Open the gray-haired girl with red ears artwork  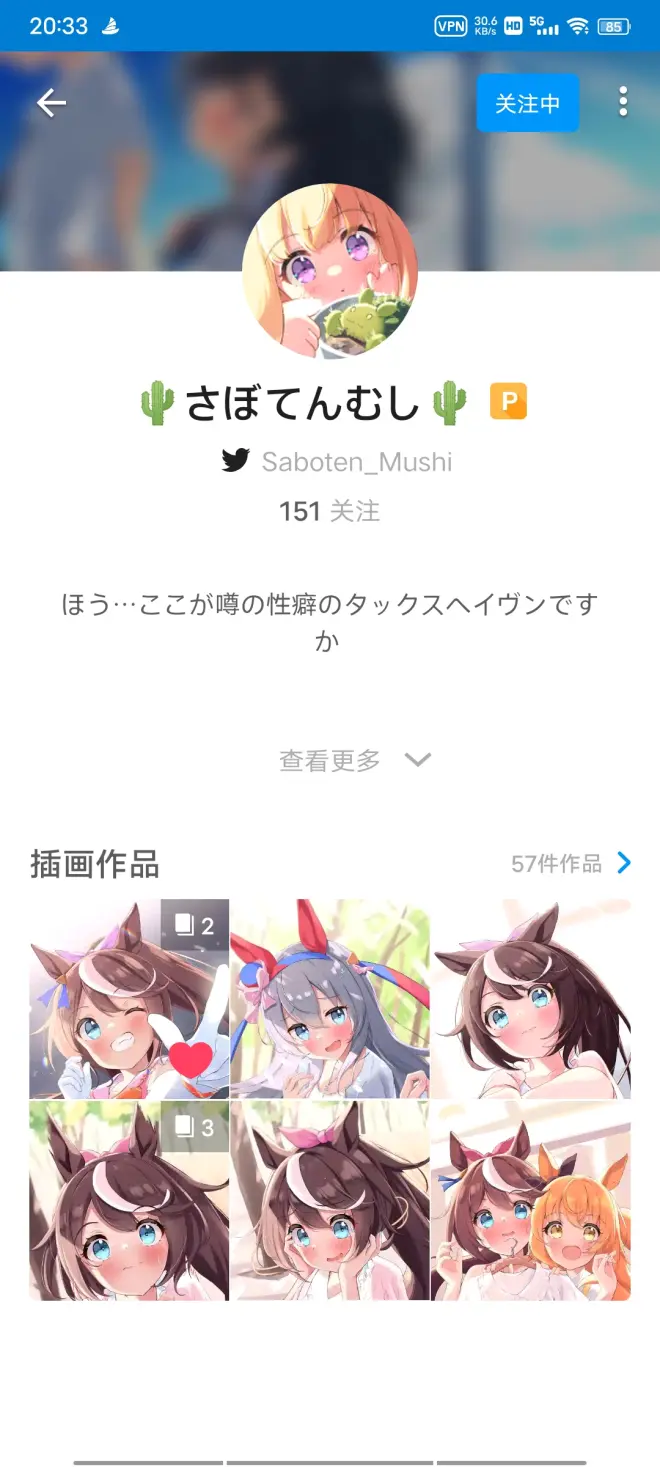pos(330,998)
